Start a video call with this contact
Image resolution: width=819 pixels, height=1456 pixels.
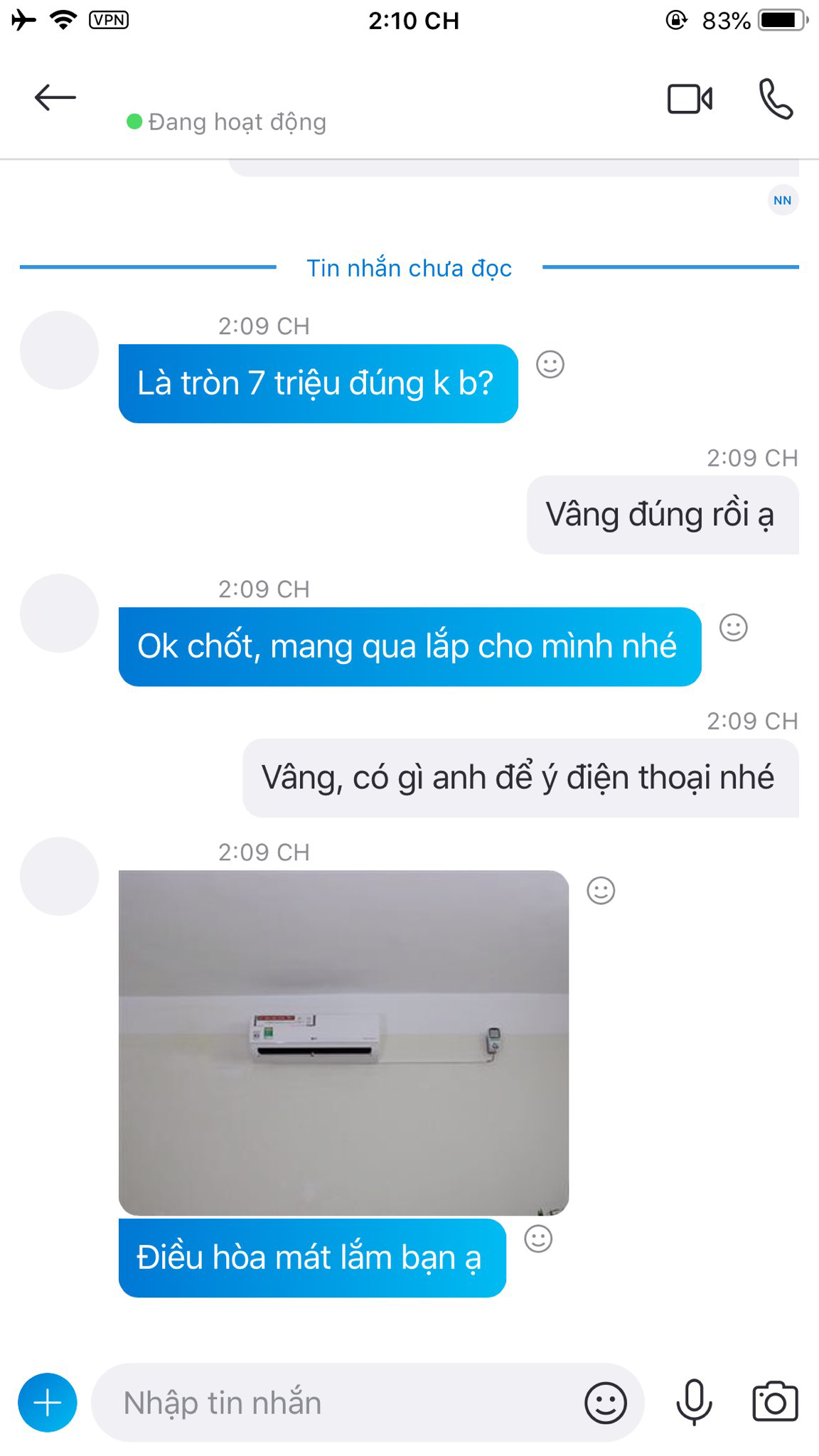(x=690, y=99)
